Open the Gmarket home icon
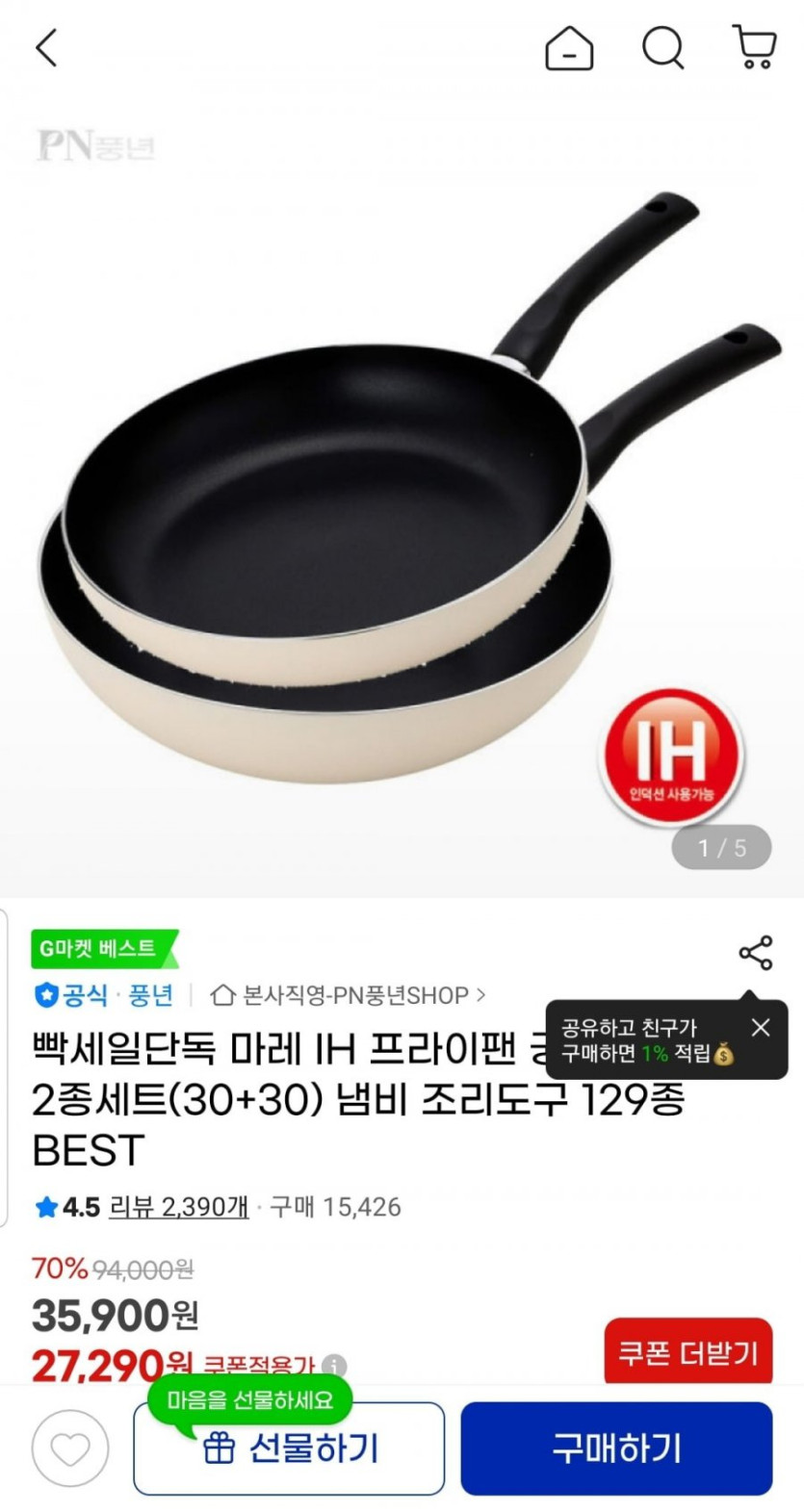Screen dimensions: 804x1512 [569, 48]
